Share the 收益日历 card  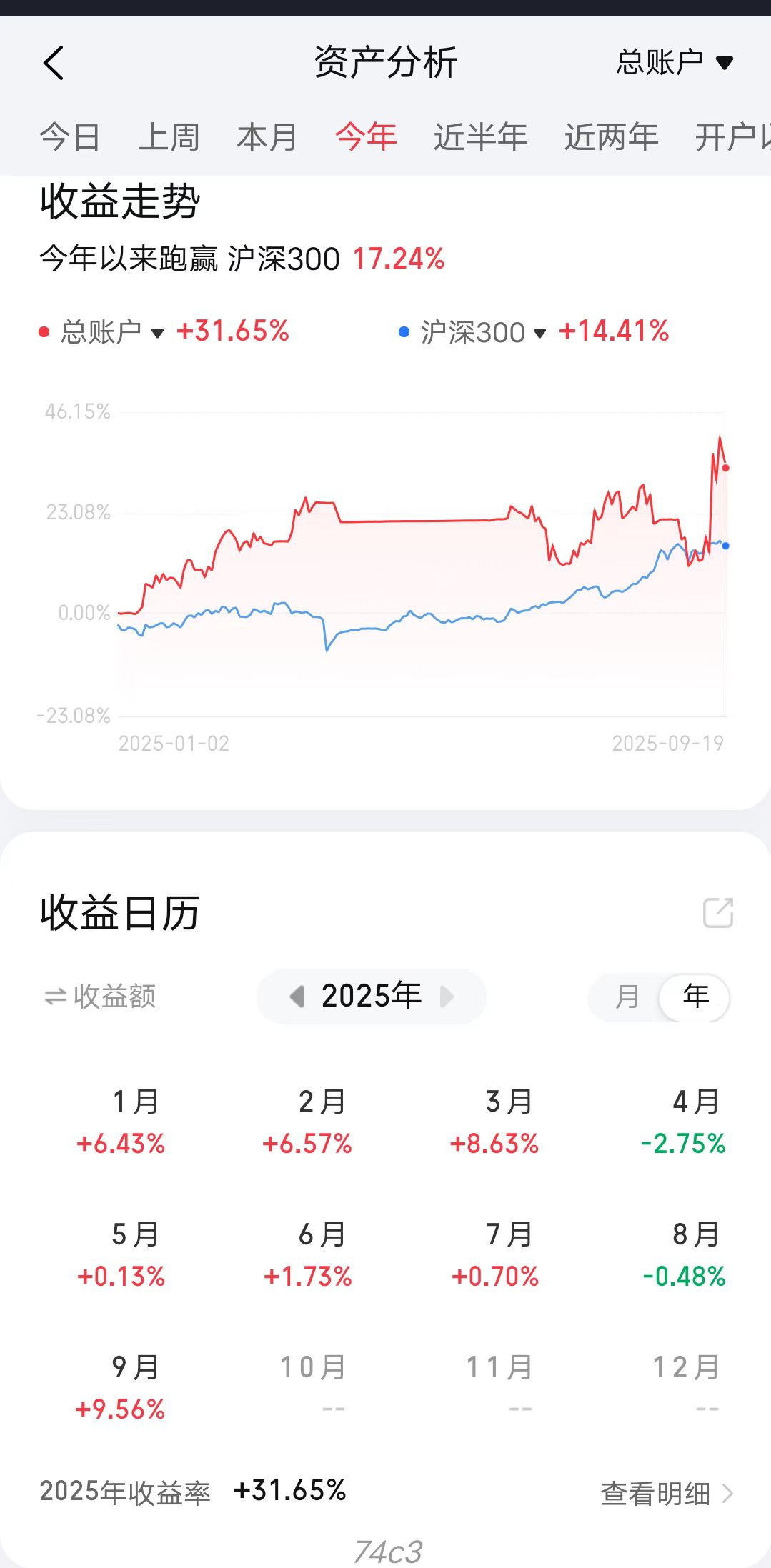pyautogui.click(x=717, y=912)
